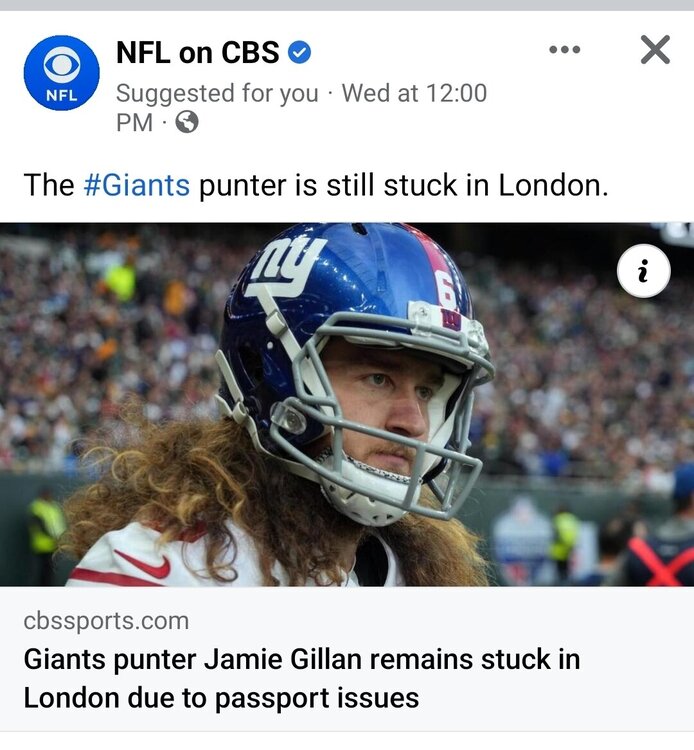Open the NFL on CBS page name

tap(198, 52)
